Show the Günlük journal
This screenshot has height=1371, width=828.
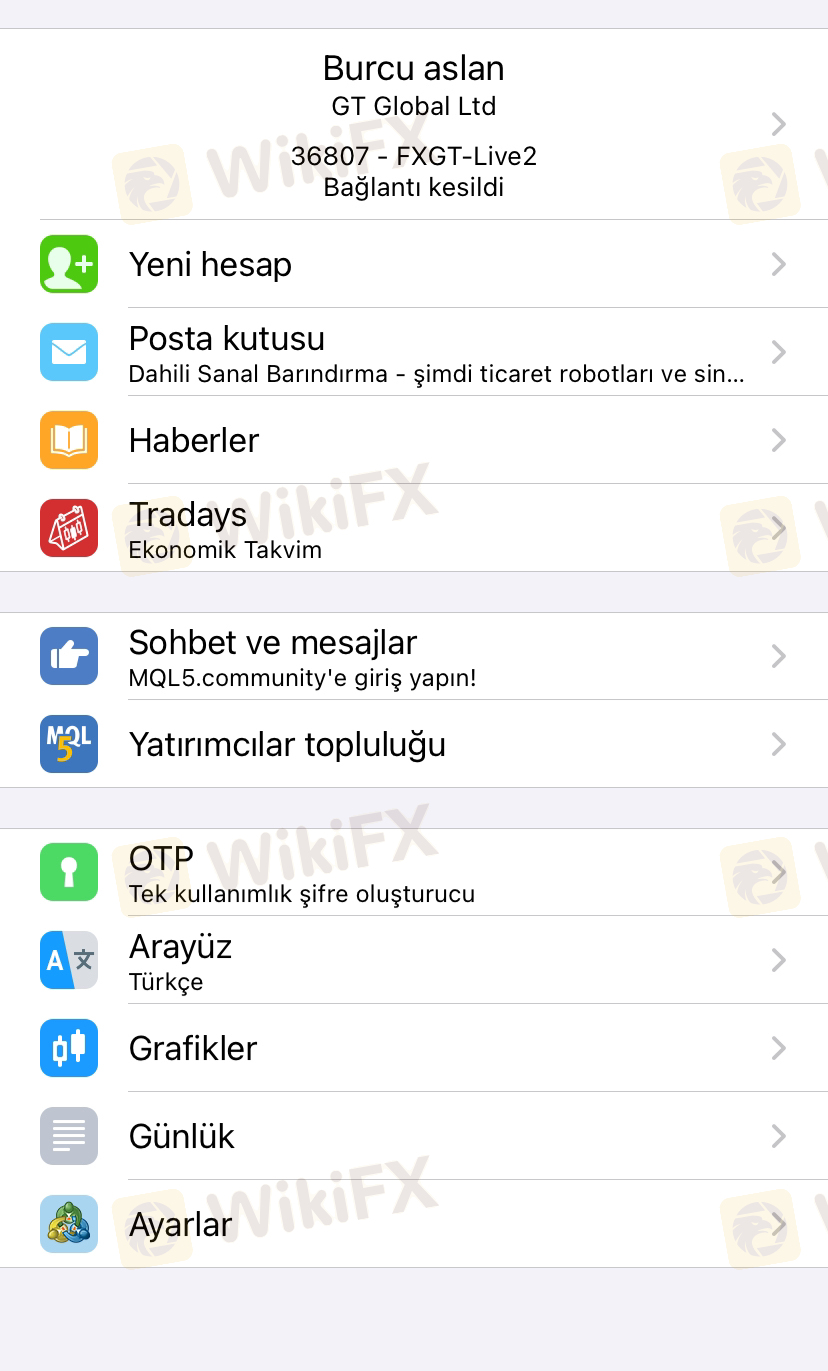click(414, 1136)
